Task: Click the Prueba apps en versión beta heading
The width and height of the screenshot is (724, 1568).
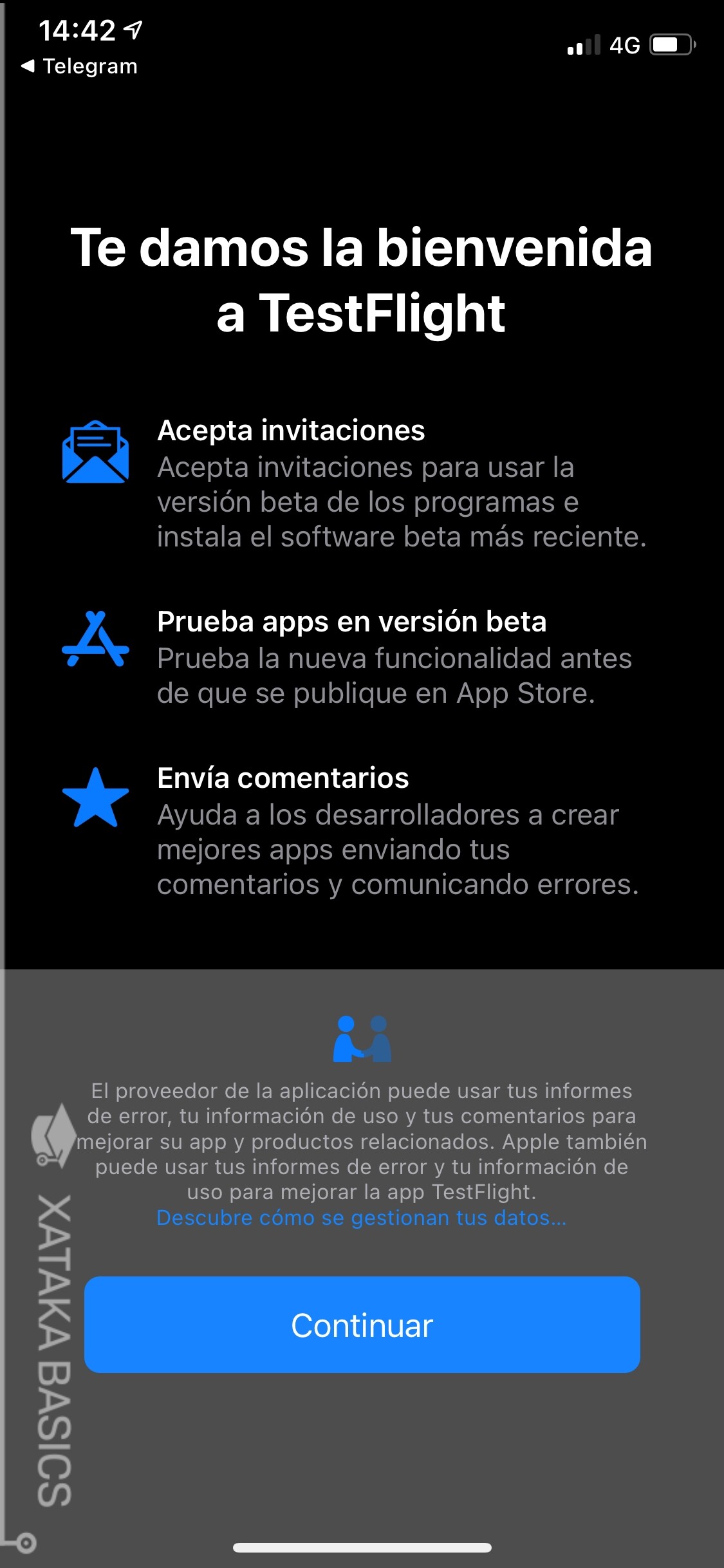Action: coord(351,622)
